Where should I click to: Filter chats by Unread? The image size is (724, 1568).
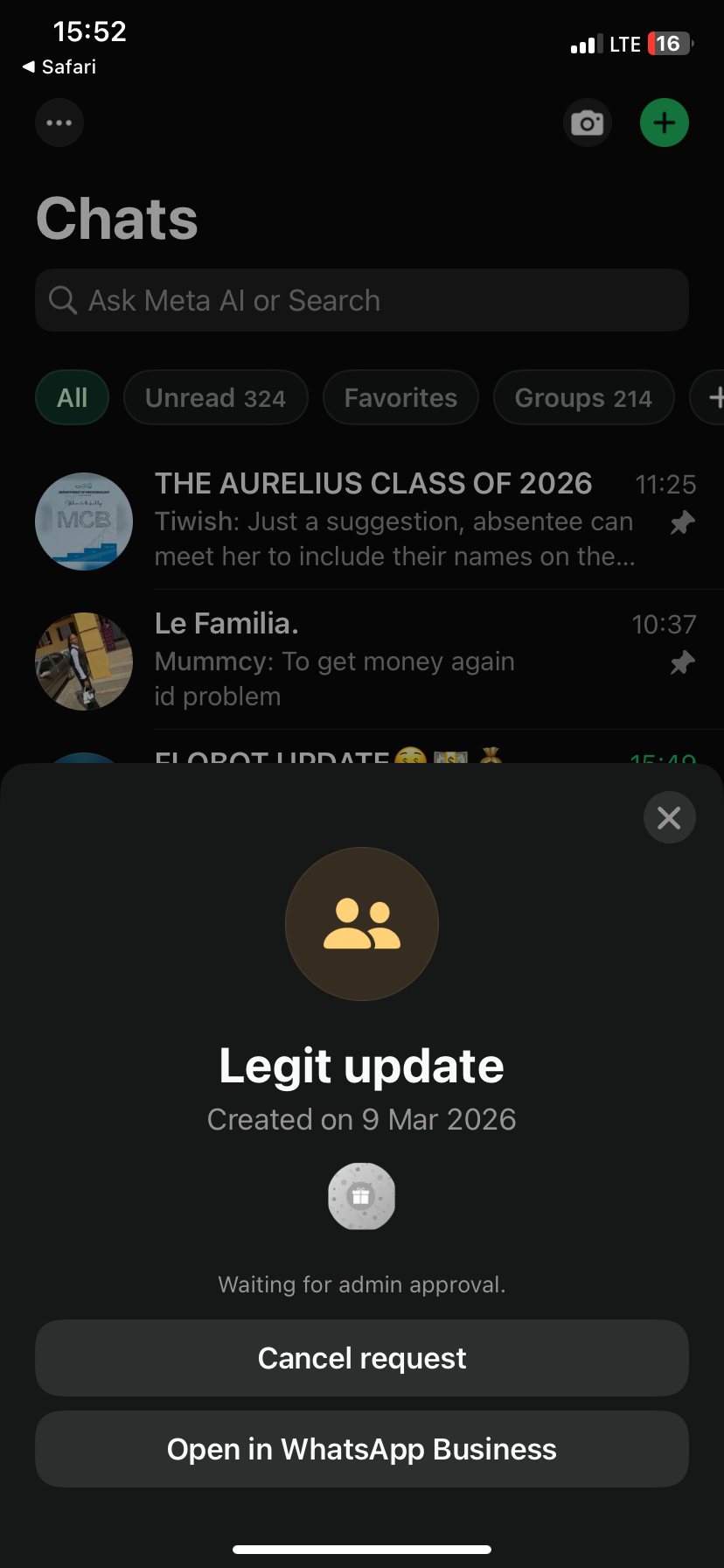[215, 398]
